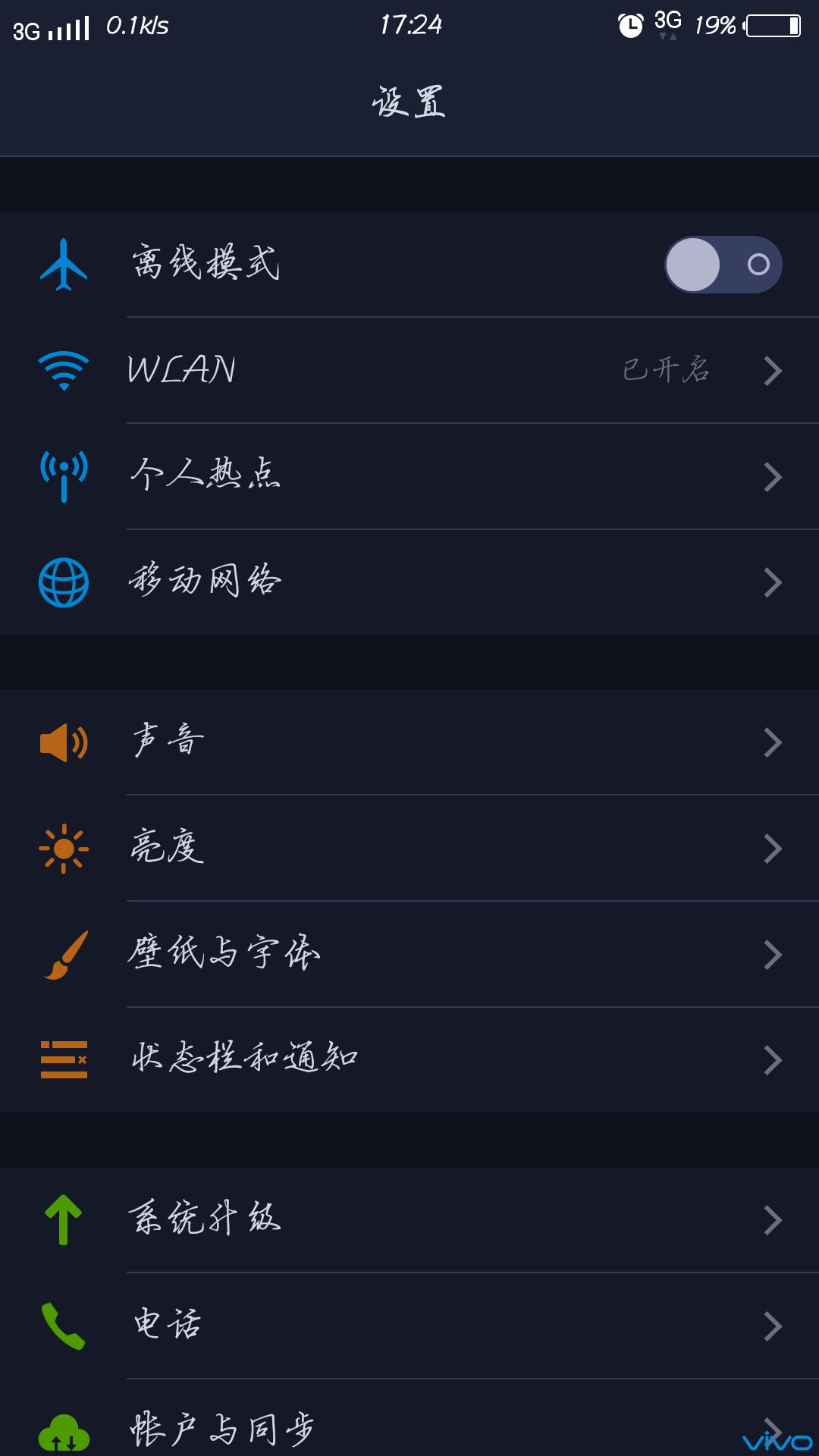Open 个人热点 settings

[x=409, y=476]
